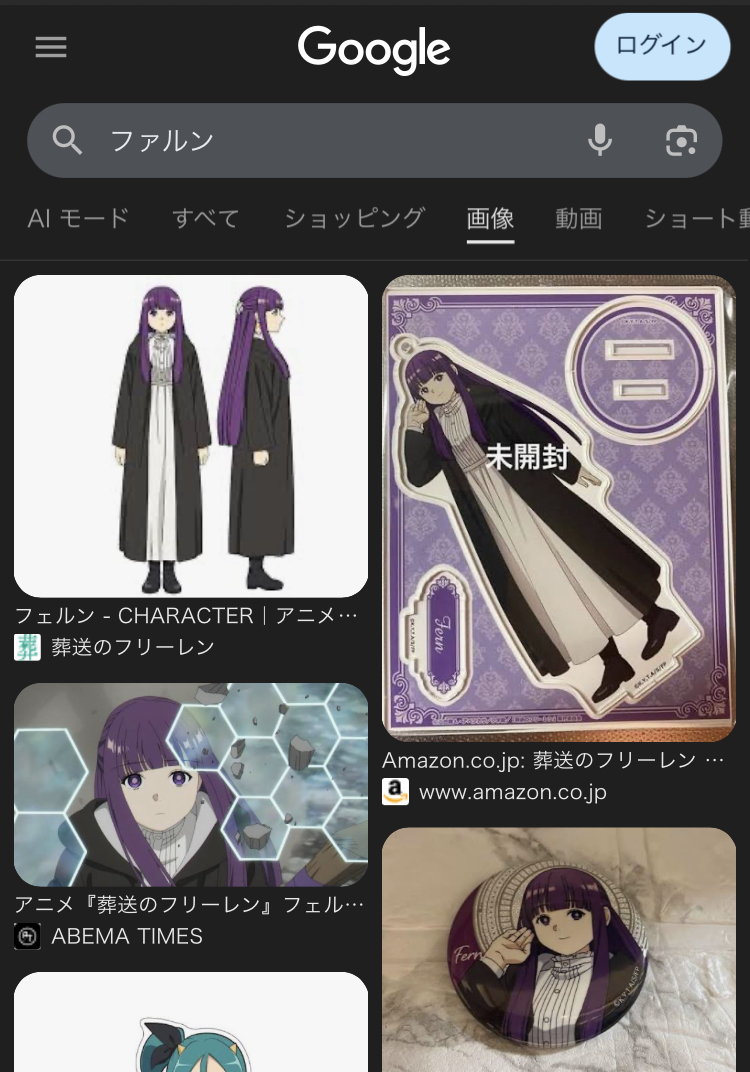Tap the search field containing ファルン
This screenshot has width=750, height=1072.
pos(330,141)
